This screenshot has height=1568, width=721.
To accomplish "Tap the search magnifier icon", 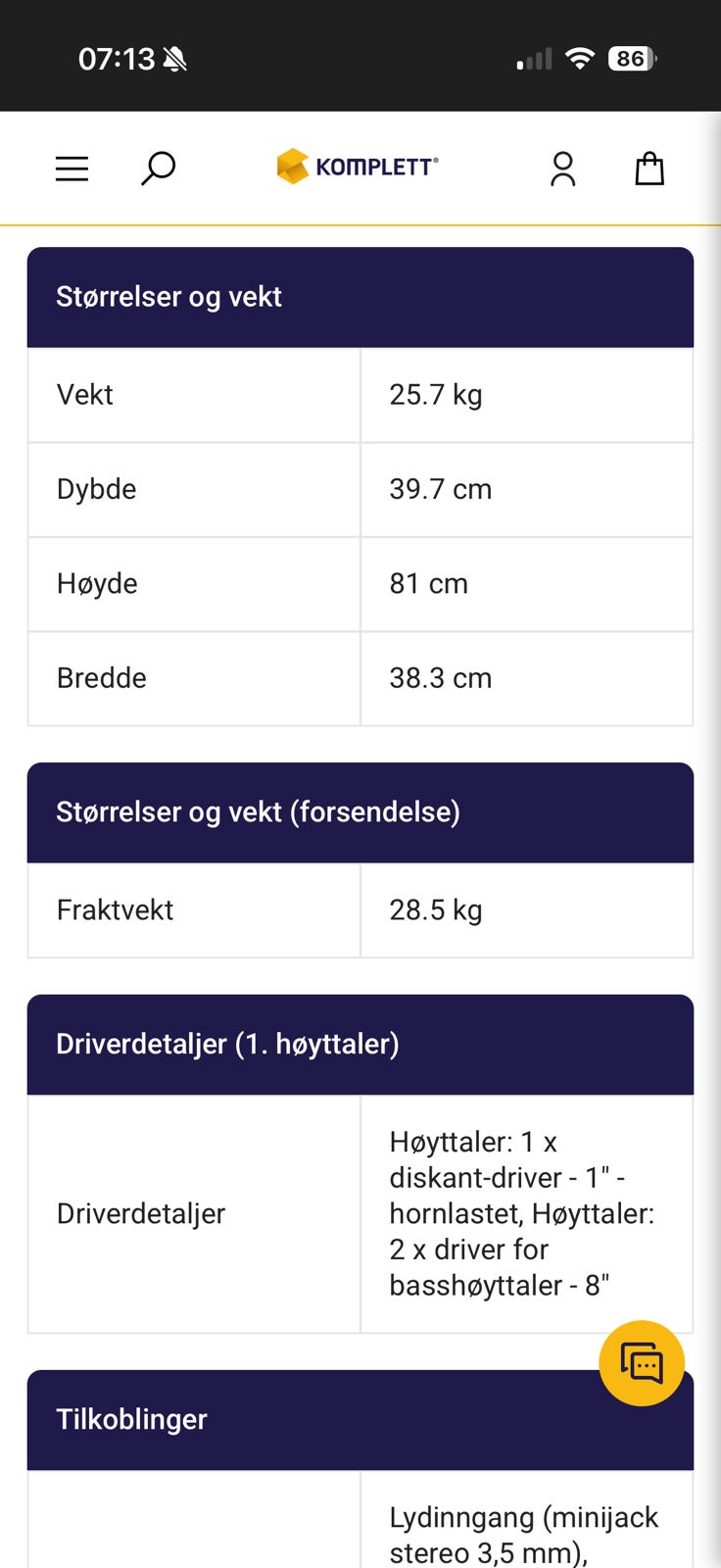I will click(158, 168).
